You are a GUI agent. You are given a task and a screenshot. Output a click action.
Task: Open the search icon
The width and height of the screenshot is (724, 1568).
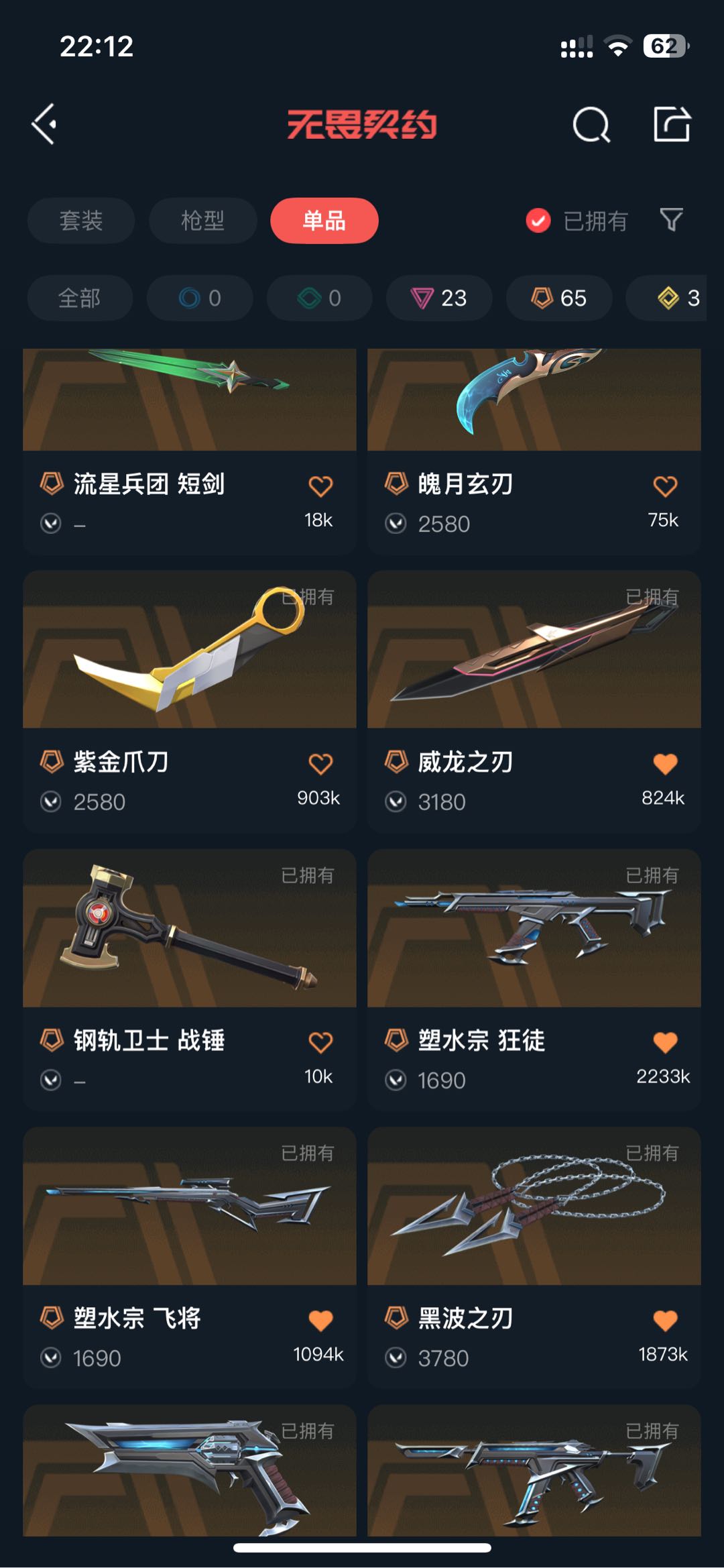point(591,125)
